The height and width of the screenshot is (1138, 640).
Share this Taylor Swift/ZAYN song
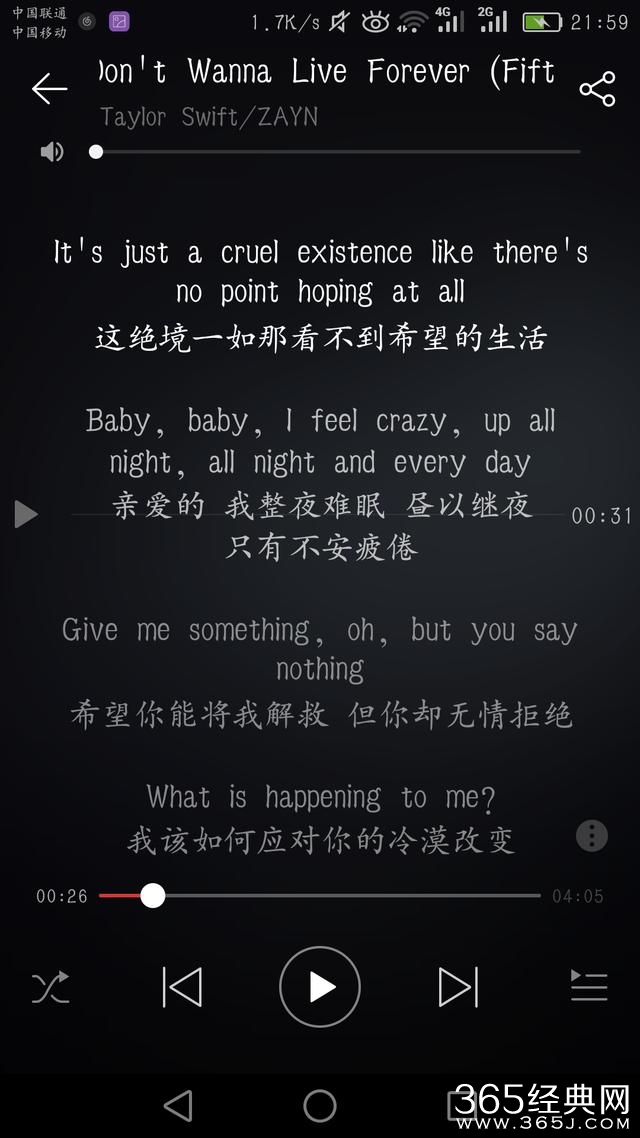(597, 90)
